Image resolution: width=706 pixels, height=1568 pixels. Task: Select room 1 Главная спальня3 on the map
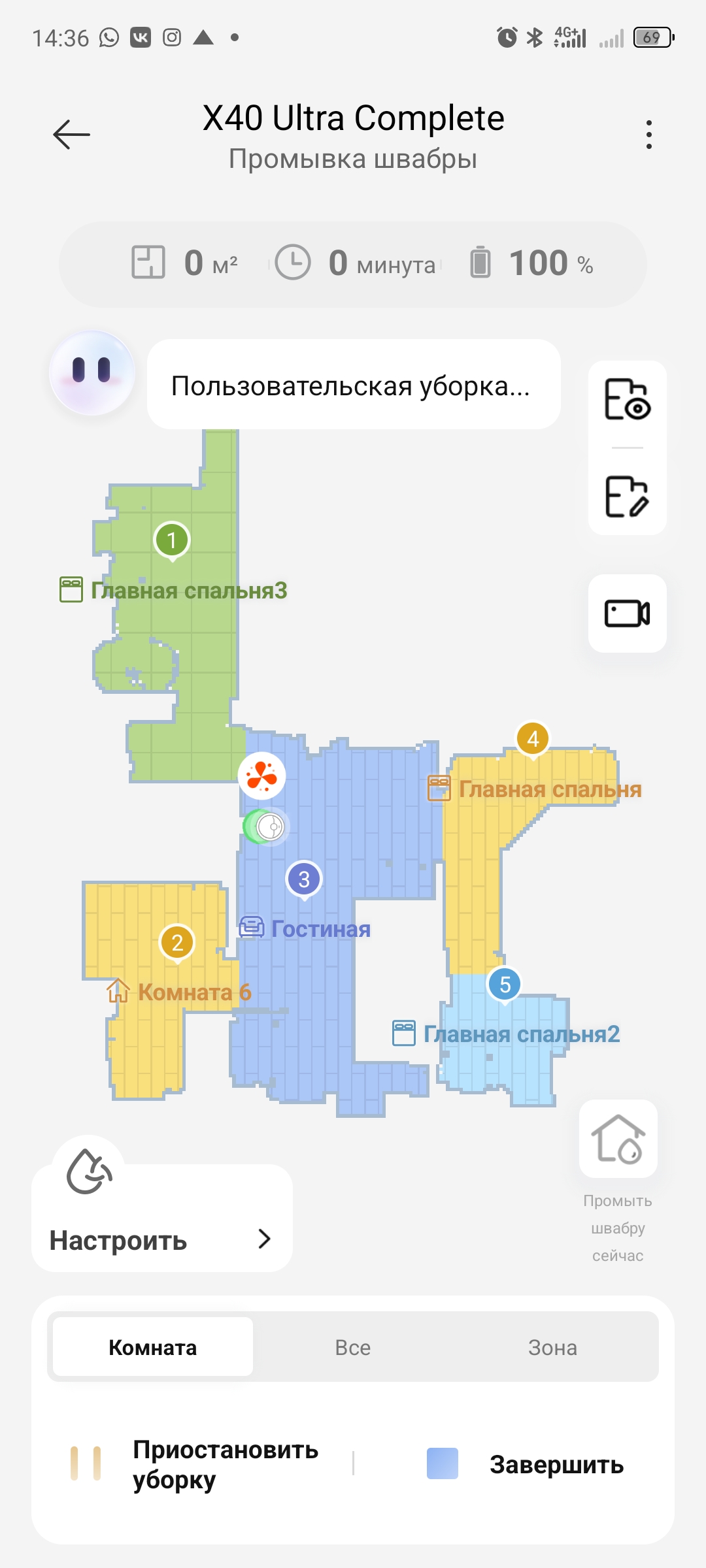click(172, 541)
